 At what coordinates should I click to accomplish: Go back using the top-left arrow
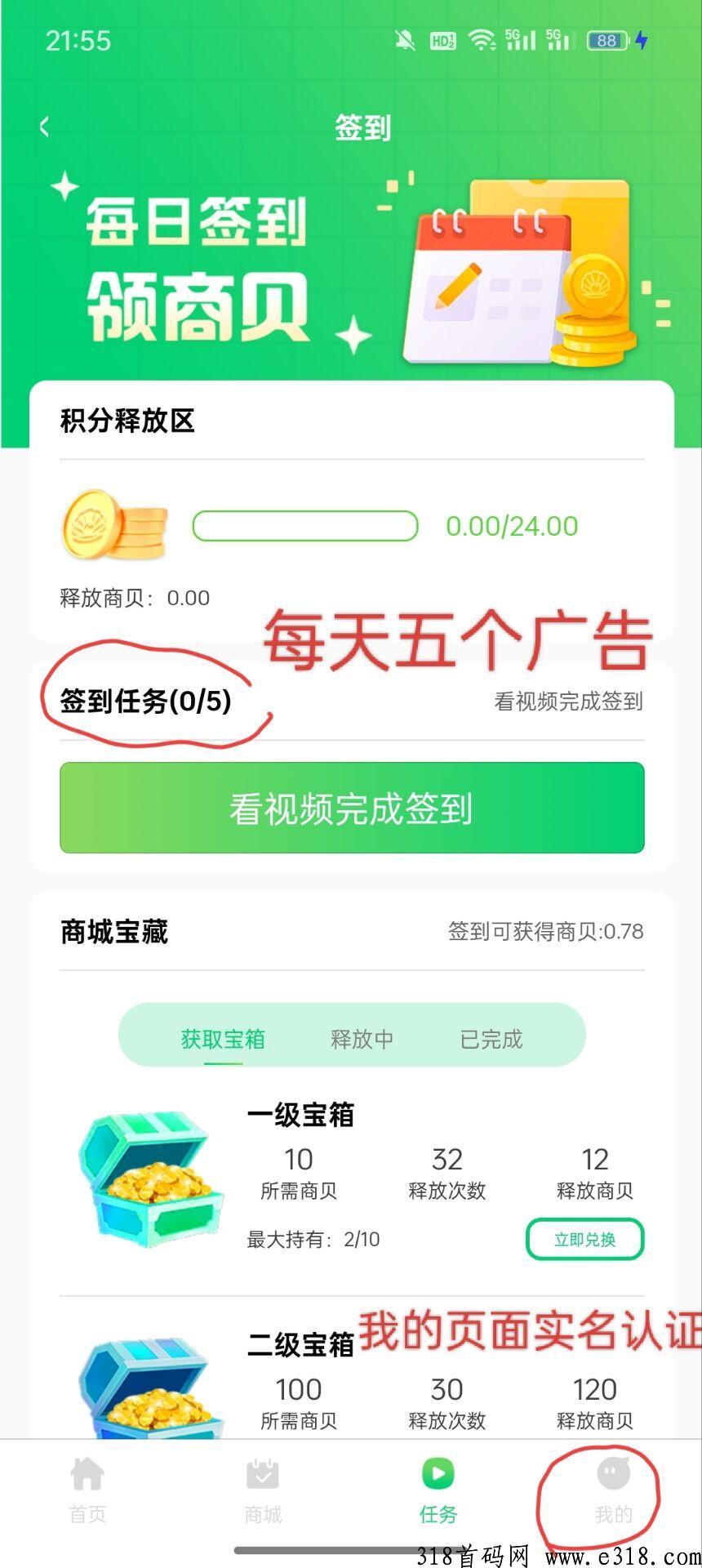[44, 127]
